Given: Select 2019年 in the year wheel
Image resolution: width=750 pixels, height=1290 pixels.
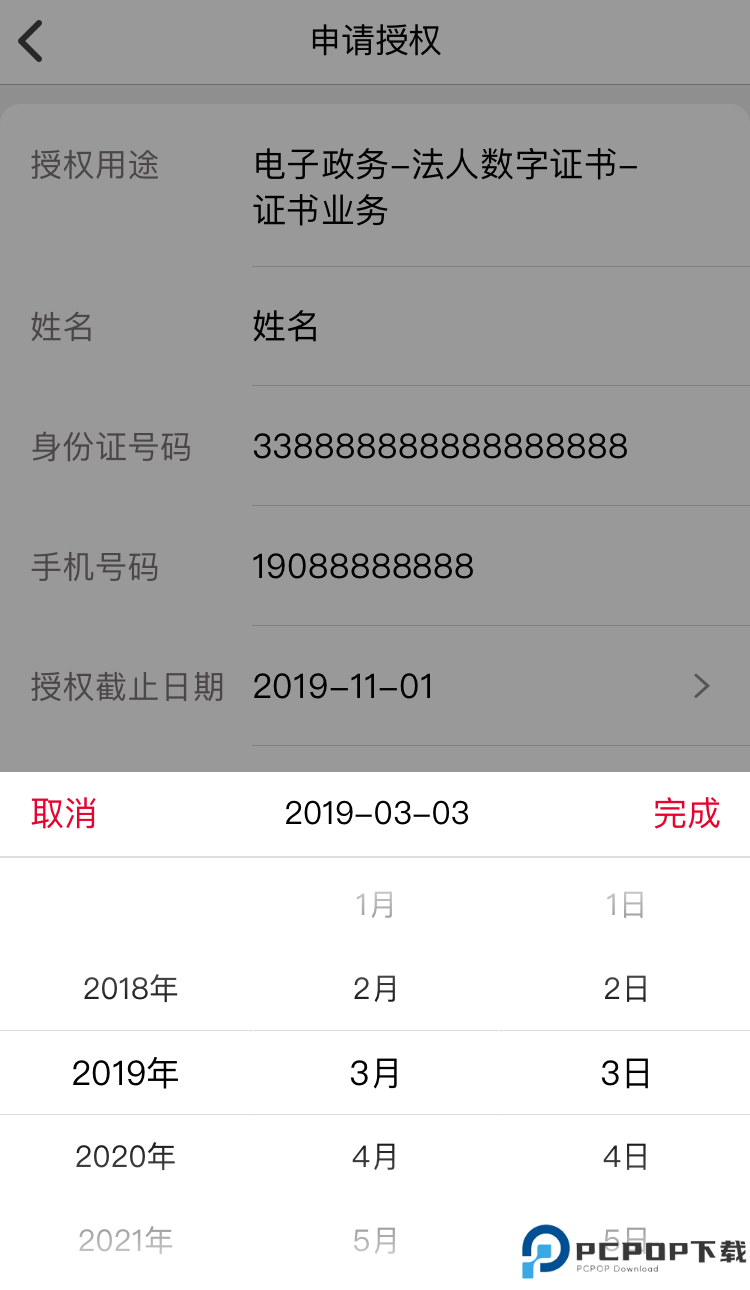Looking at the screenshot, I should (125, 1072).
